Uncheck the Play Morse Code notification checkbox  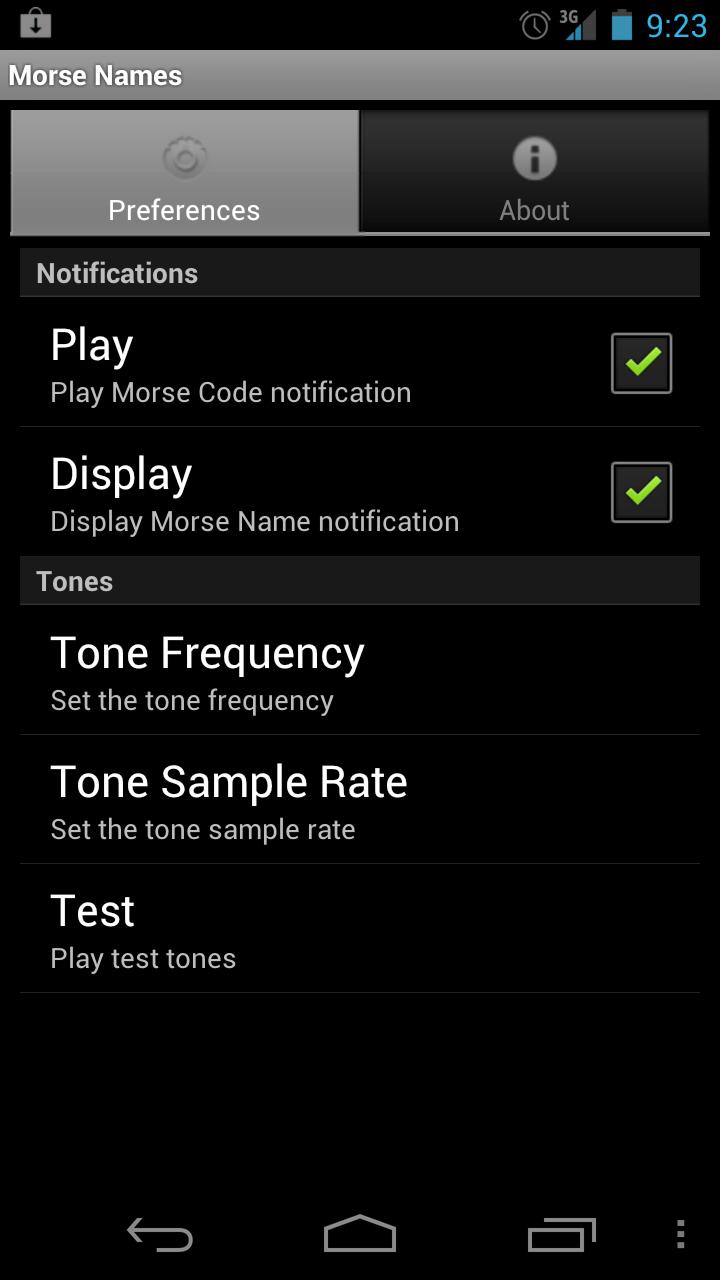pyautogui.click(x=641, y=363)
